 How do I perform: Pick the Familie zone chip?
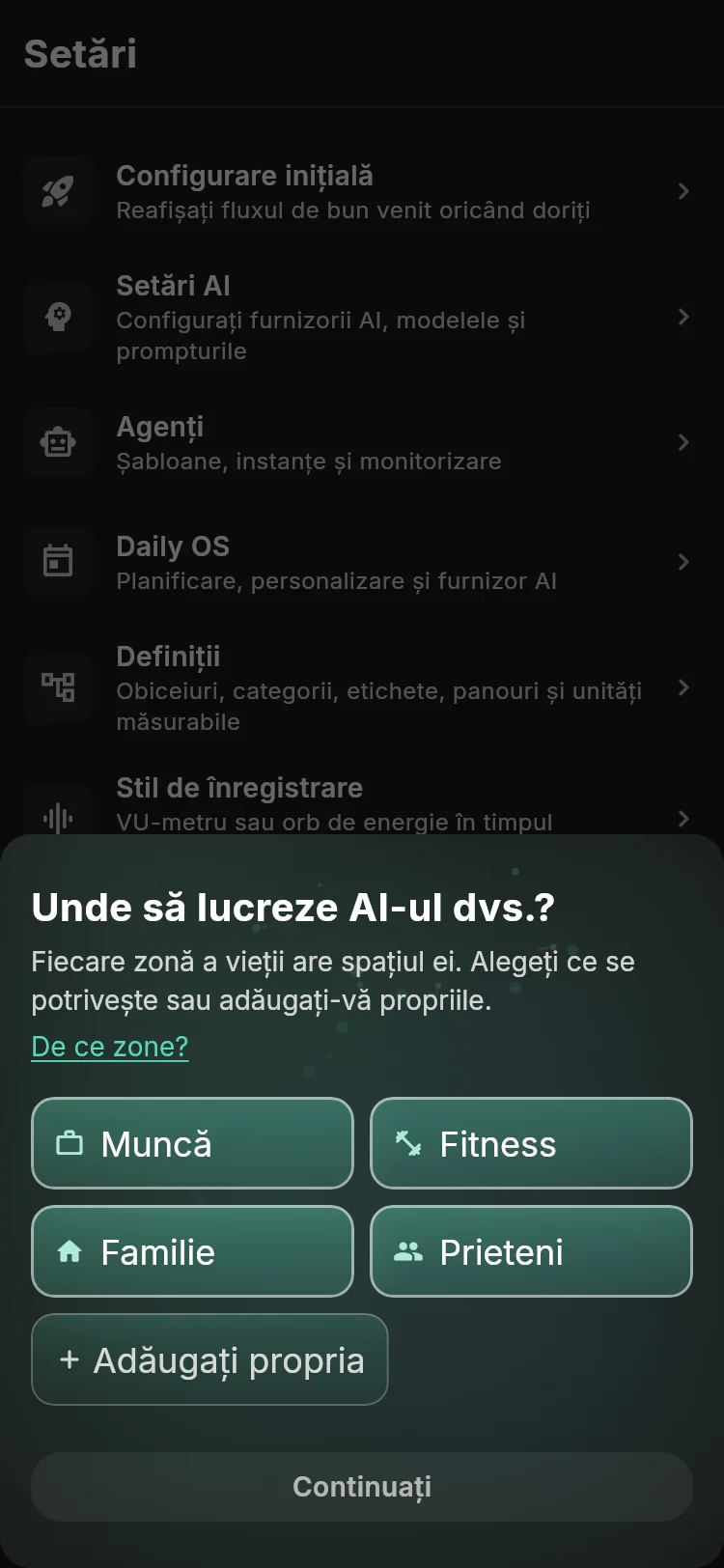click(192, 1251)
